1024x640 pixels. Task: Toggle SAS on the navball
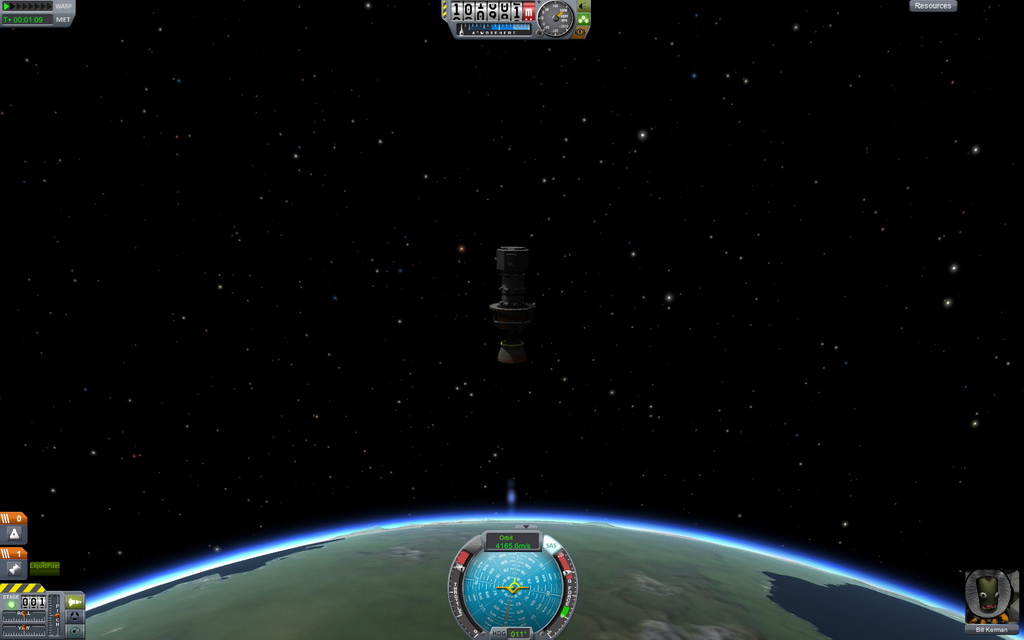click(551, 545)
